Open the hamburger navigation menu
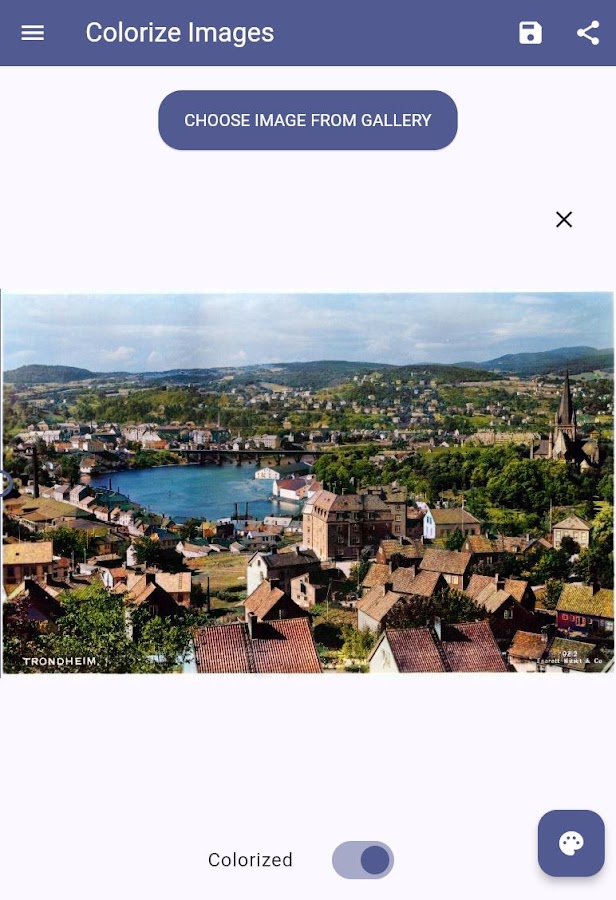 pyautogui.click(x=33, y=33)
